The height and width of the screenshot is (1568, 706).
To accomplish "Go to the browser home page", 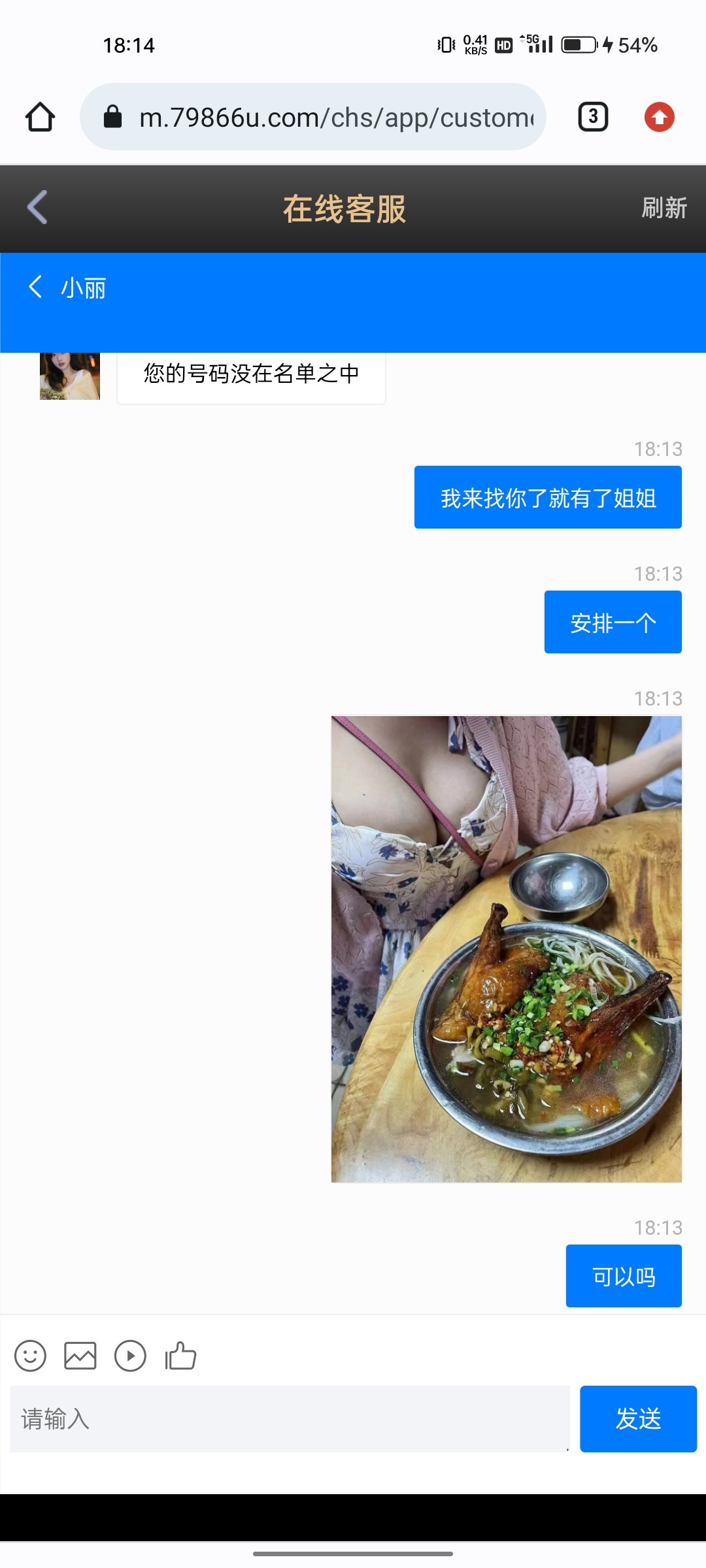I will click(x=40, y=118).
